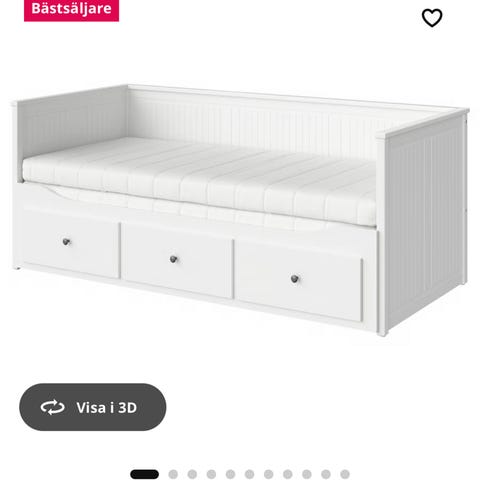Viewport: 480px width, 480px height.
Task: Jump to the second image dot
Action: (x=173, y=474)
